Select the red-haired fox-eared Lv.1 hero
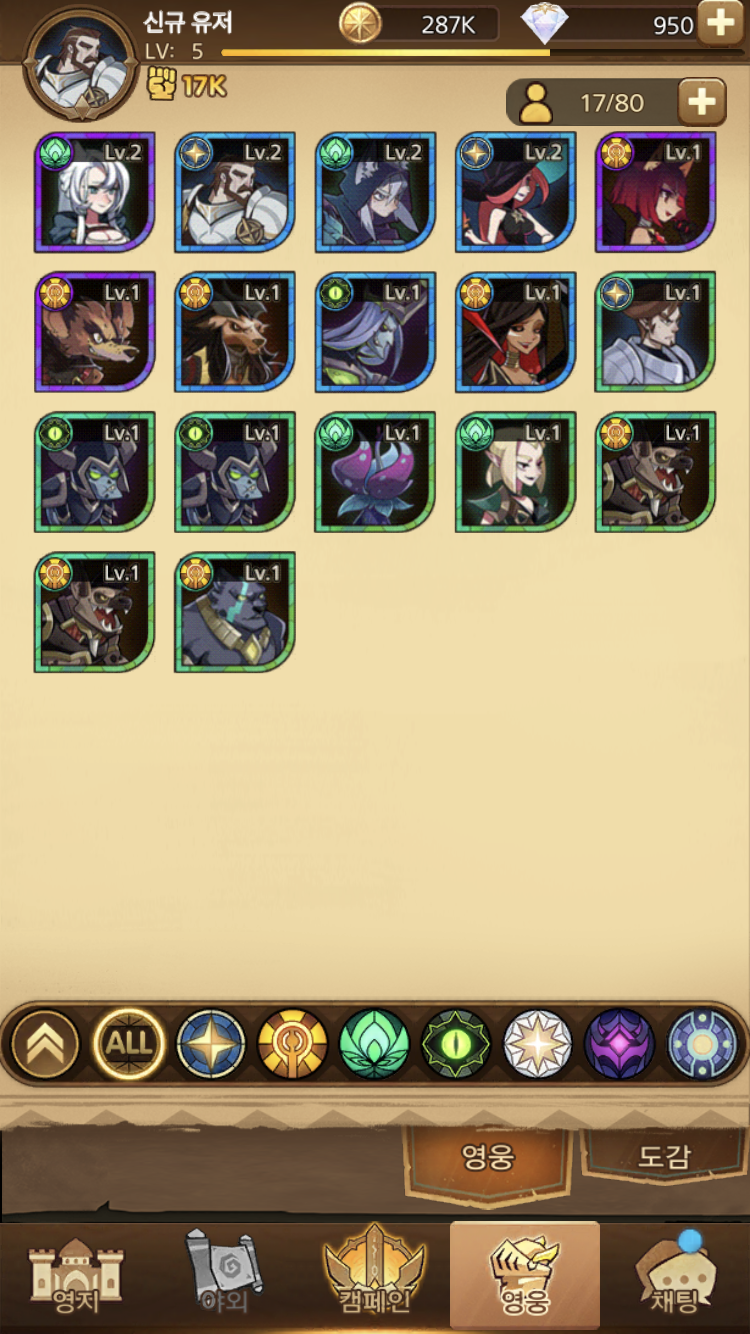Screen dimensions: 750x1334 tap(655, 192)
